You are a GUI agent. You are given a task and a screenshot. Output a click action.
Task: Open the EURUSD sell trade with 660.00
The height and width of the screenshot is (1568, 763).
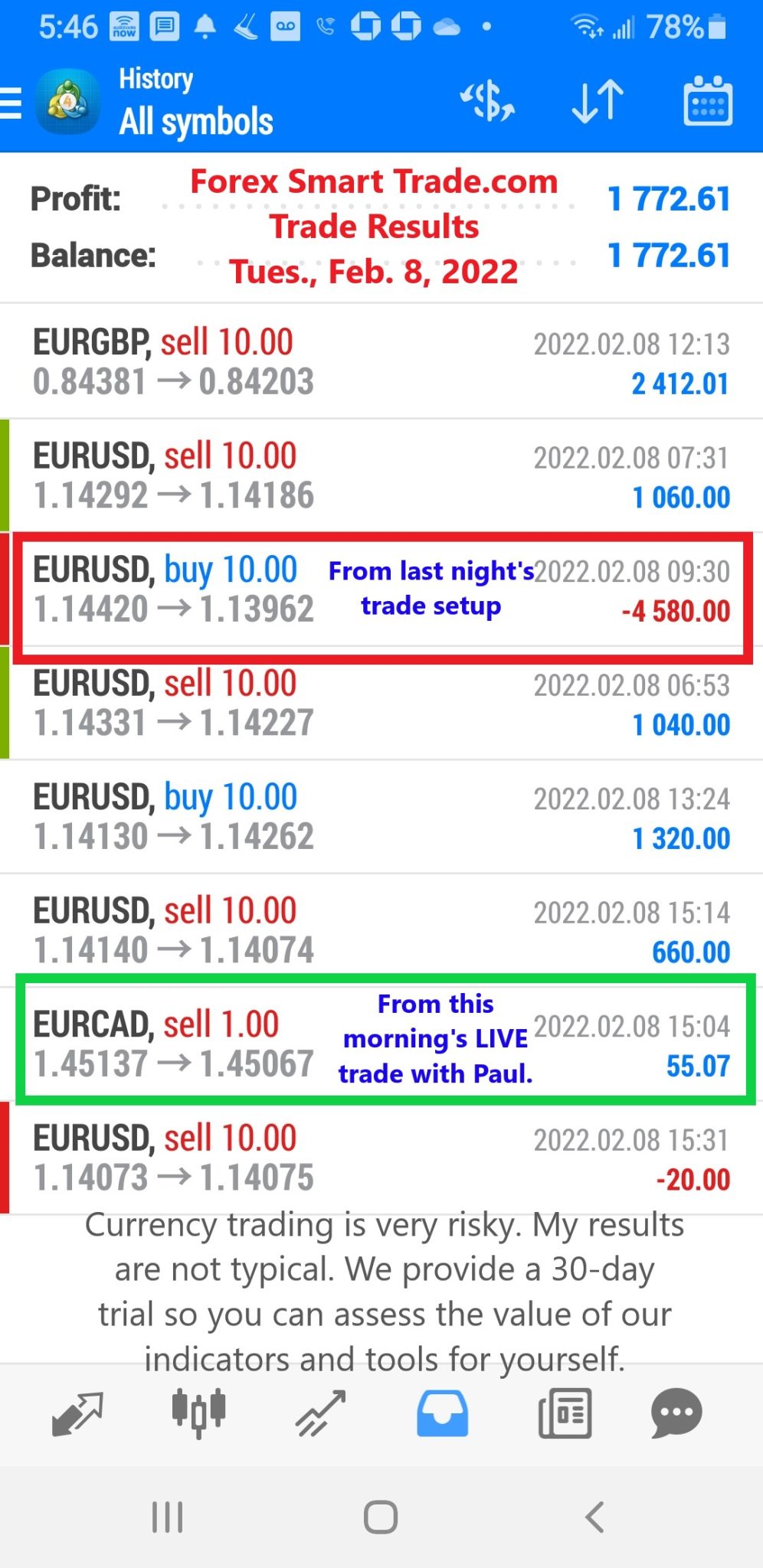point(381,930)
